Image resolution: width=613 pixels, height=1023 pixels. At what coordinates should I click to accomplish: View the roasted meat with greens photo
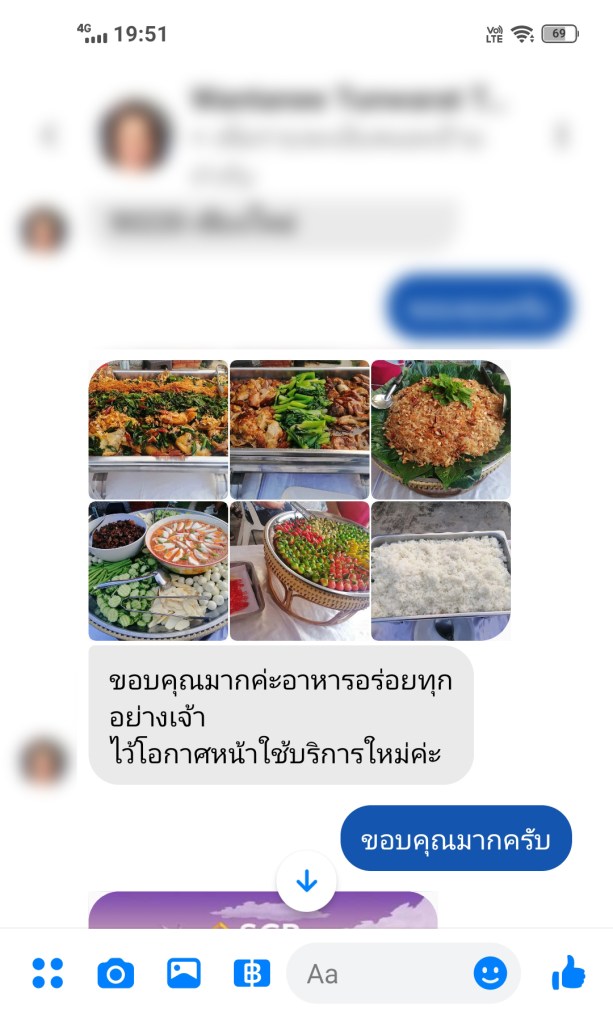(x=299, y=429)
